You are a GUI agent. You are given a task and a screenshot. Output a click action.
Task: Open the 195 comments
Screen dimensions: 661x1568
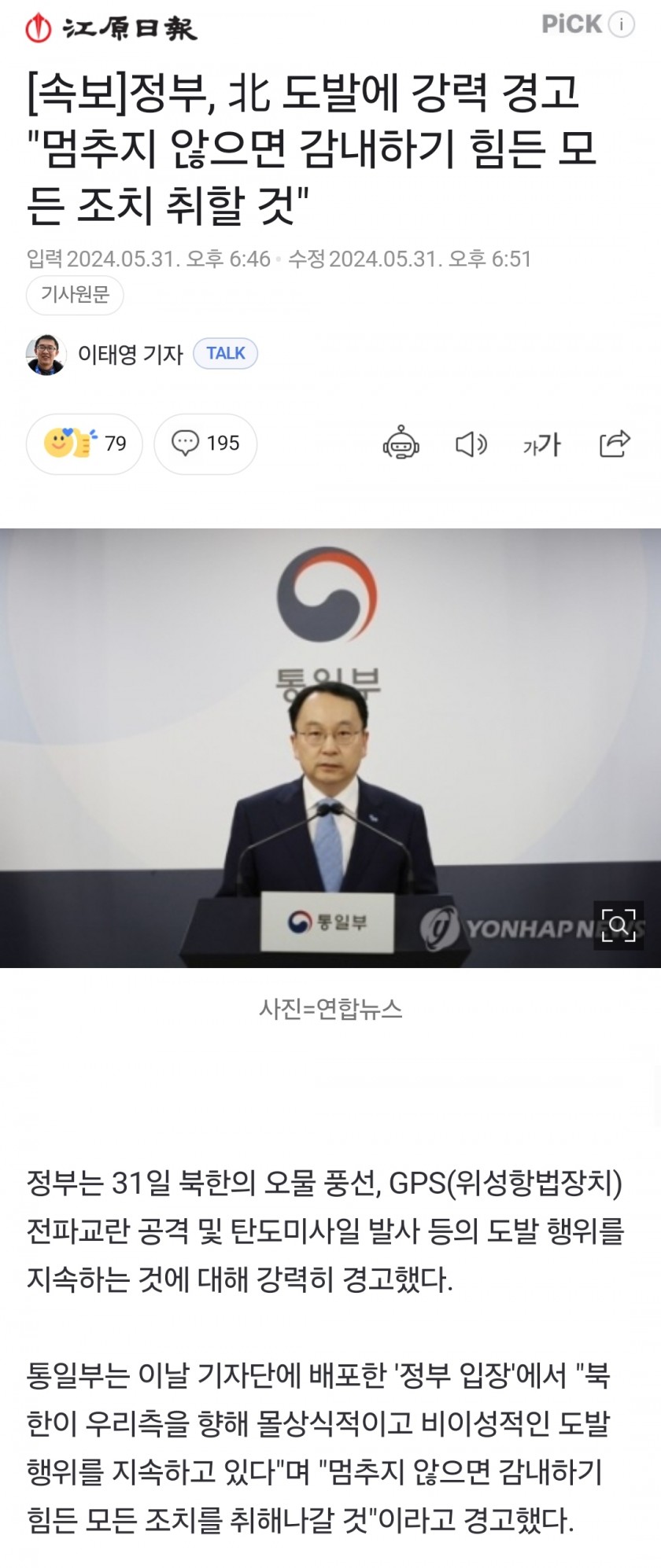(205, 444)
